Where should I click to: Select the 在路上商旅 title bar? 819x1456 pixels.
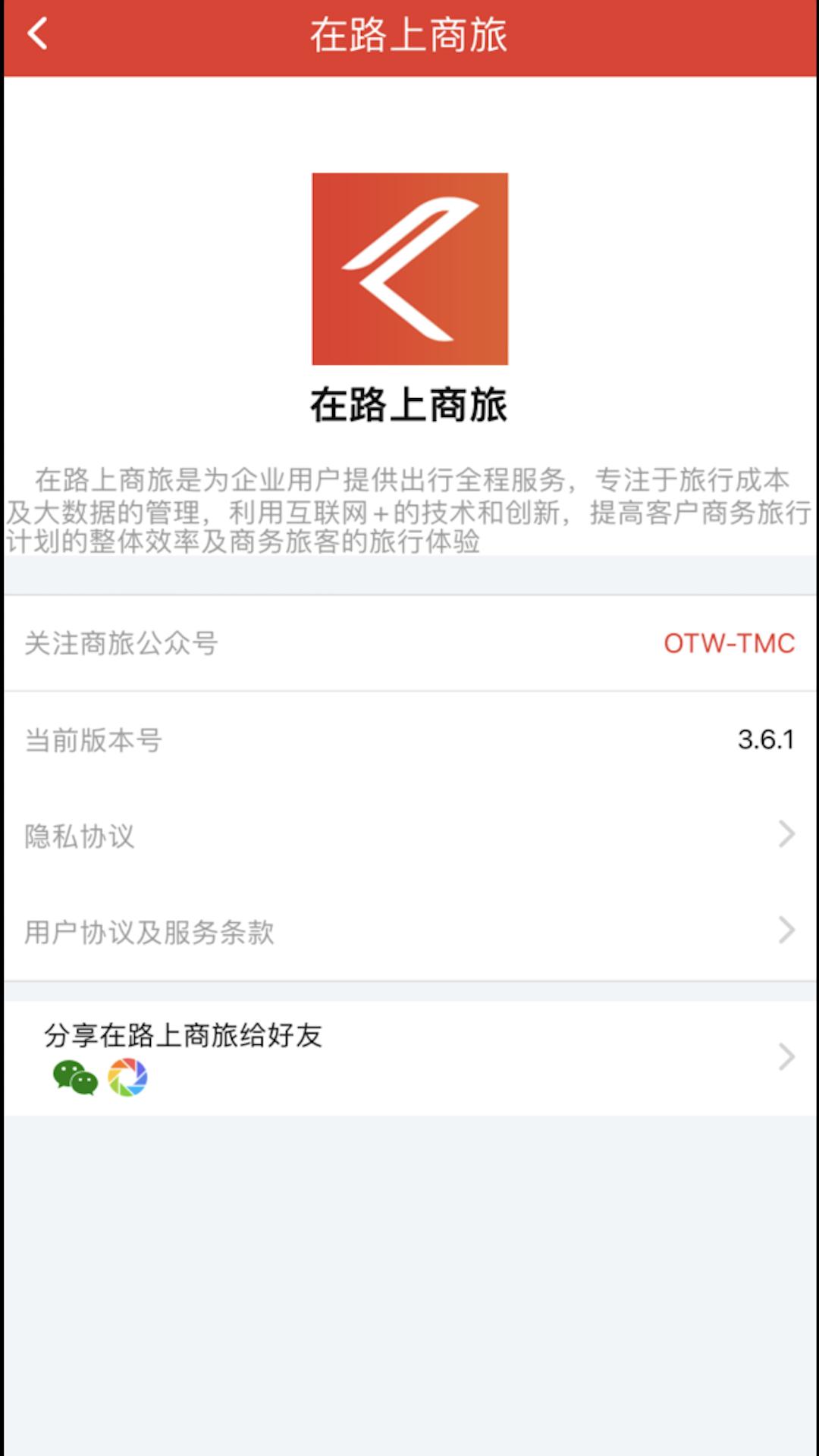[409, 34]
